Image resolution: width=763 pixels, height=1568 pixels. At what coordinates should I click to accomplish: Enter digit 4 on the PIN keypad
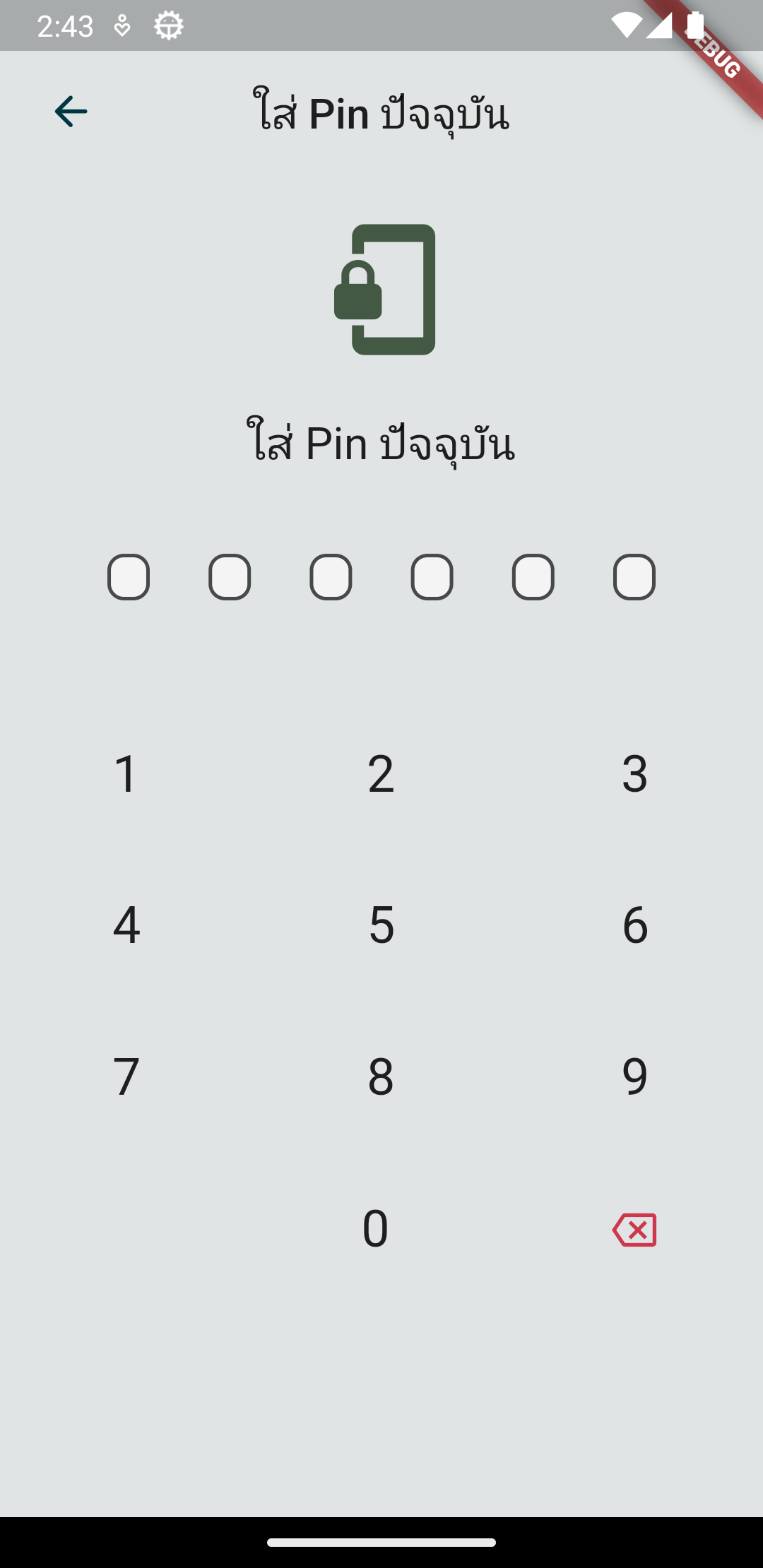coord(126,925)
